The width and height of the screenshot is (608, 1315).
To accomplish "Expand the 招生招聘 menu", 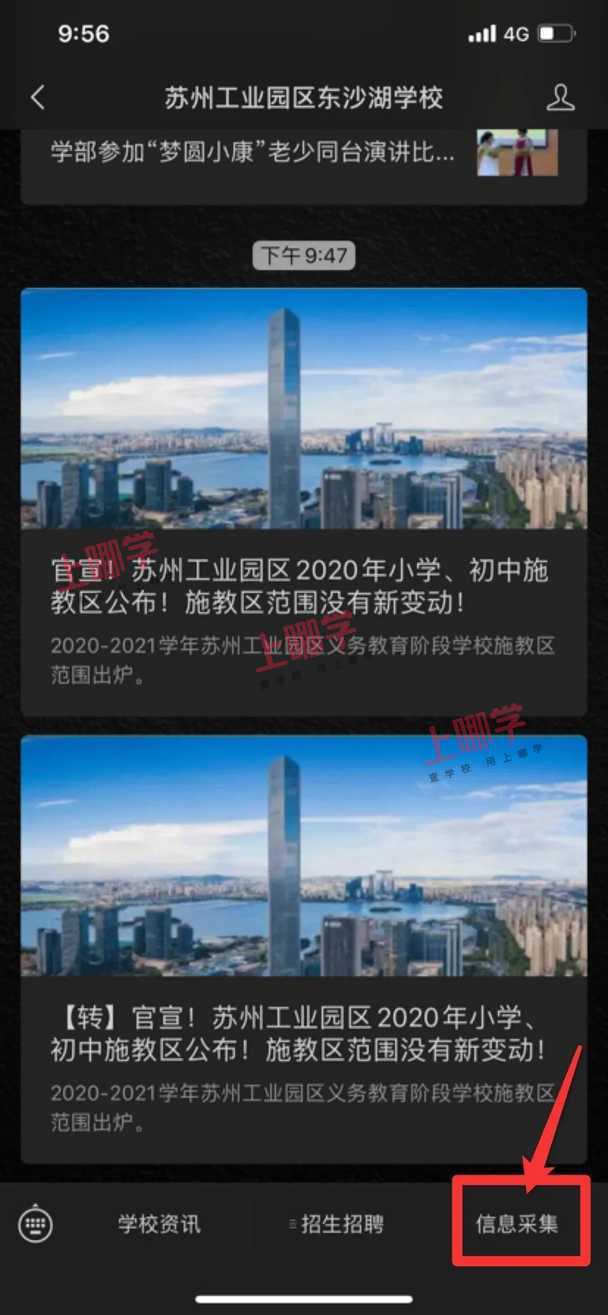I will point(340,1223).
